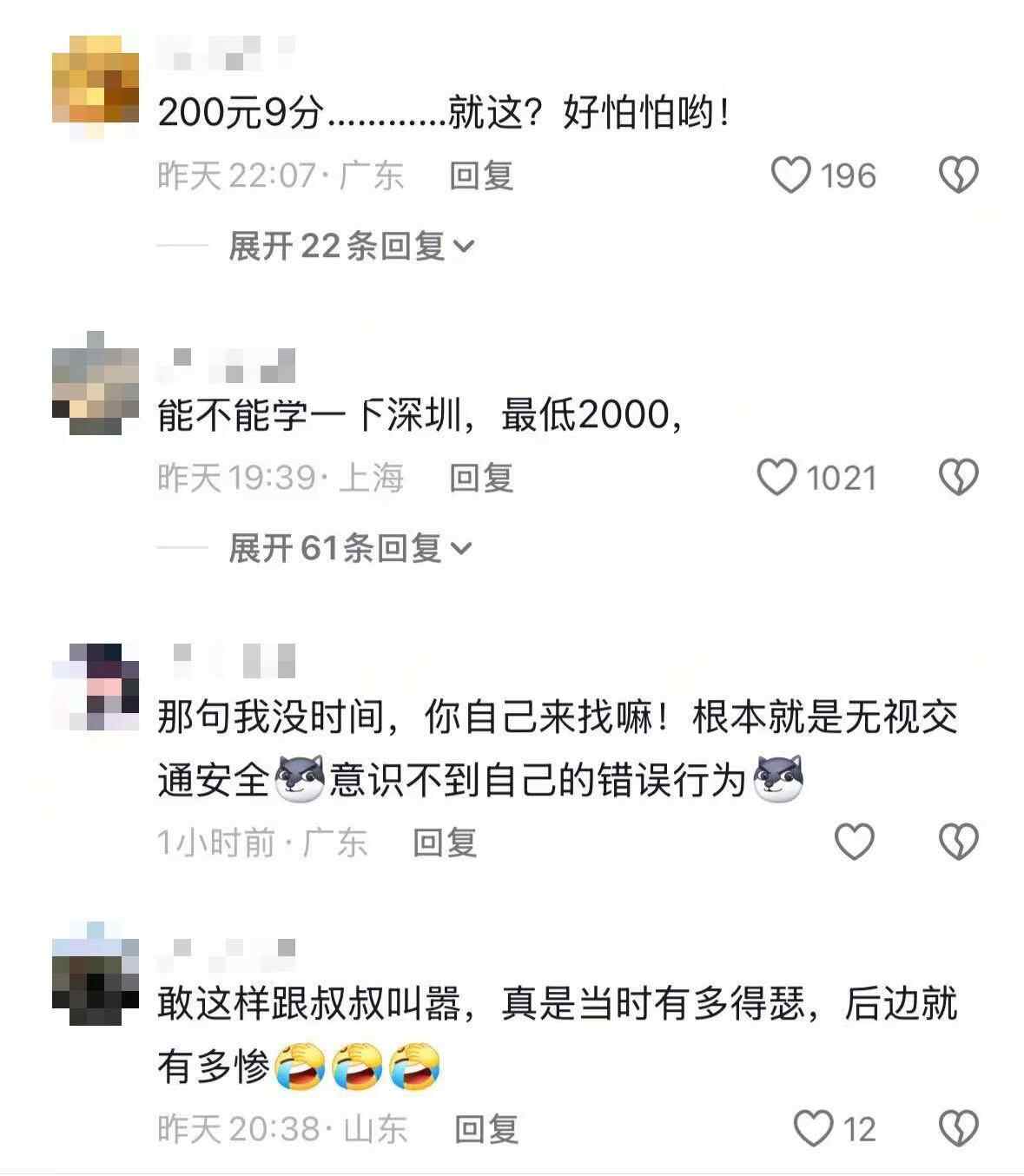1024x1176 pixels.
Task: Dislike the "敢这样跟叔叔叫嚣" comment
Action: 959,1128
